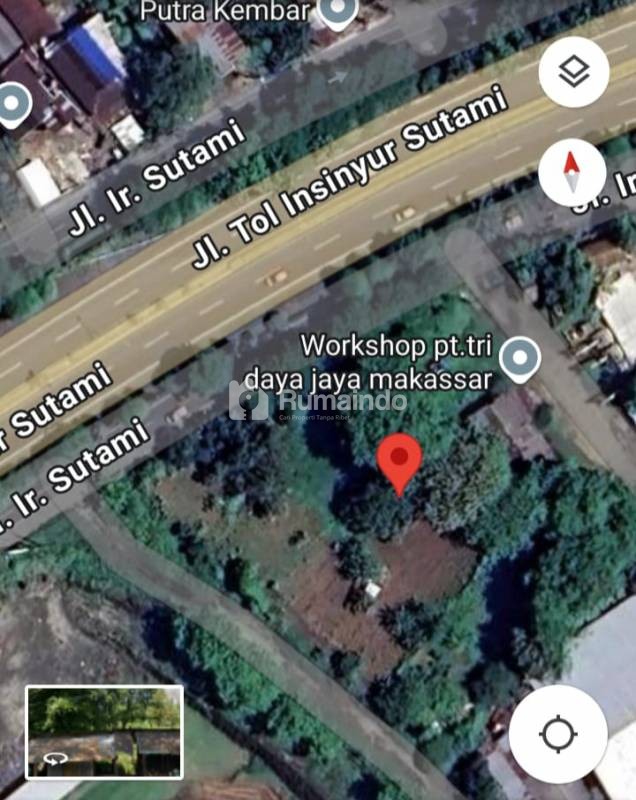This screenshot has width=636, height=800.
Task: Tap the compass to reset north
Action: coord(572,172)
